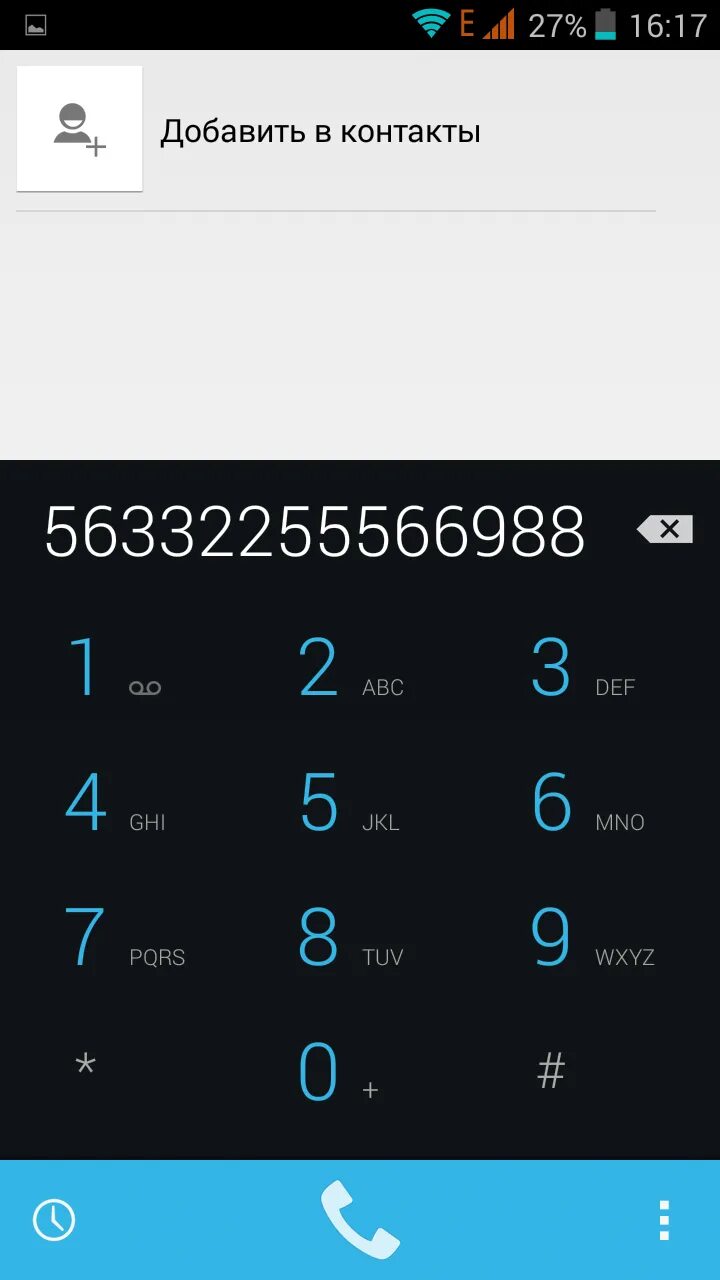
Task: Tap the 9 WXYZ key
Action: pos(578,938)
